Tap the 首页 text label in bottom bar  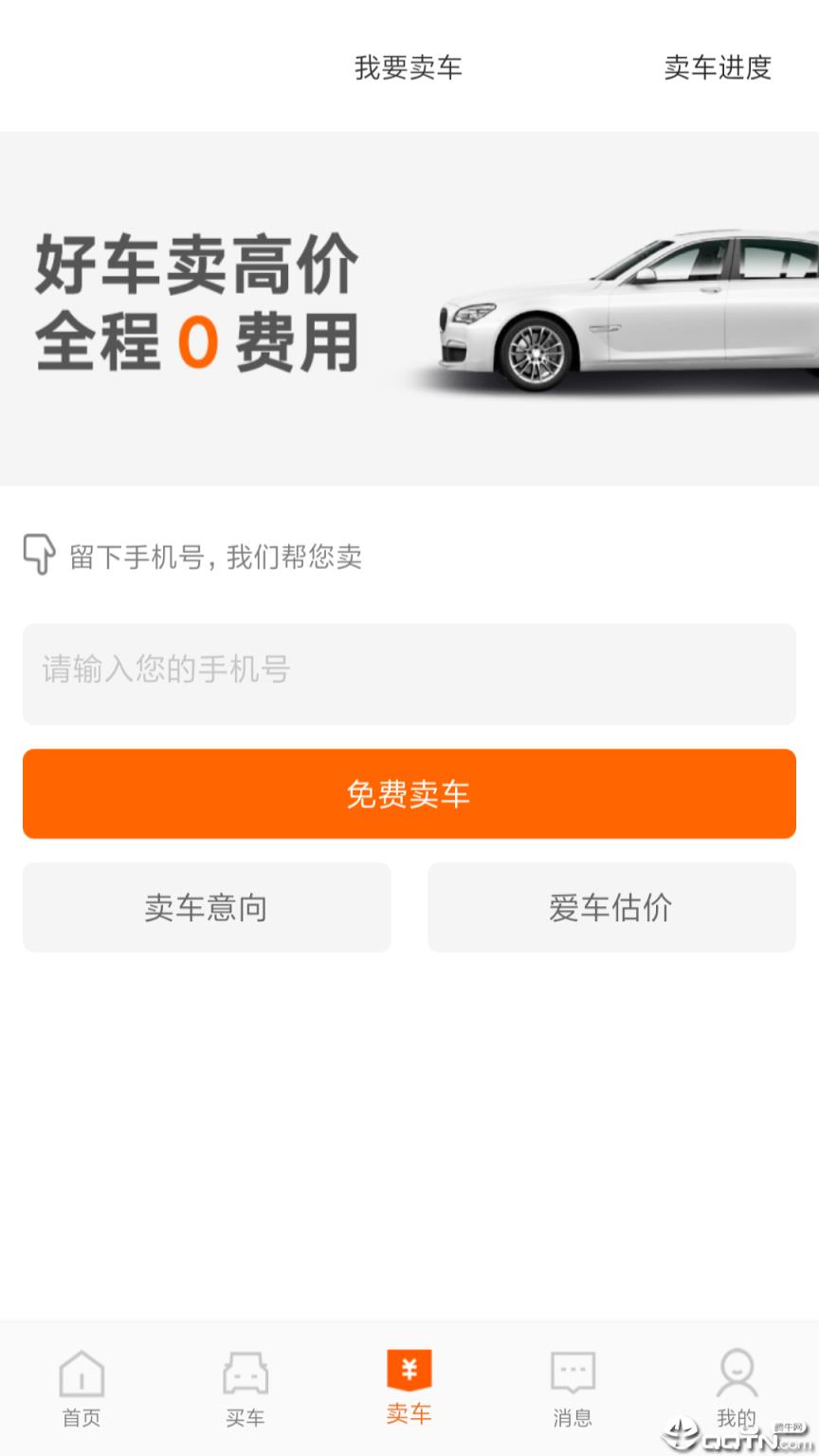[x=82, y=1419]
